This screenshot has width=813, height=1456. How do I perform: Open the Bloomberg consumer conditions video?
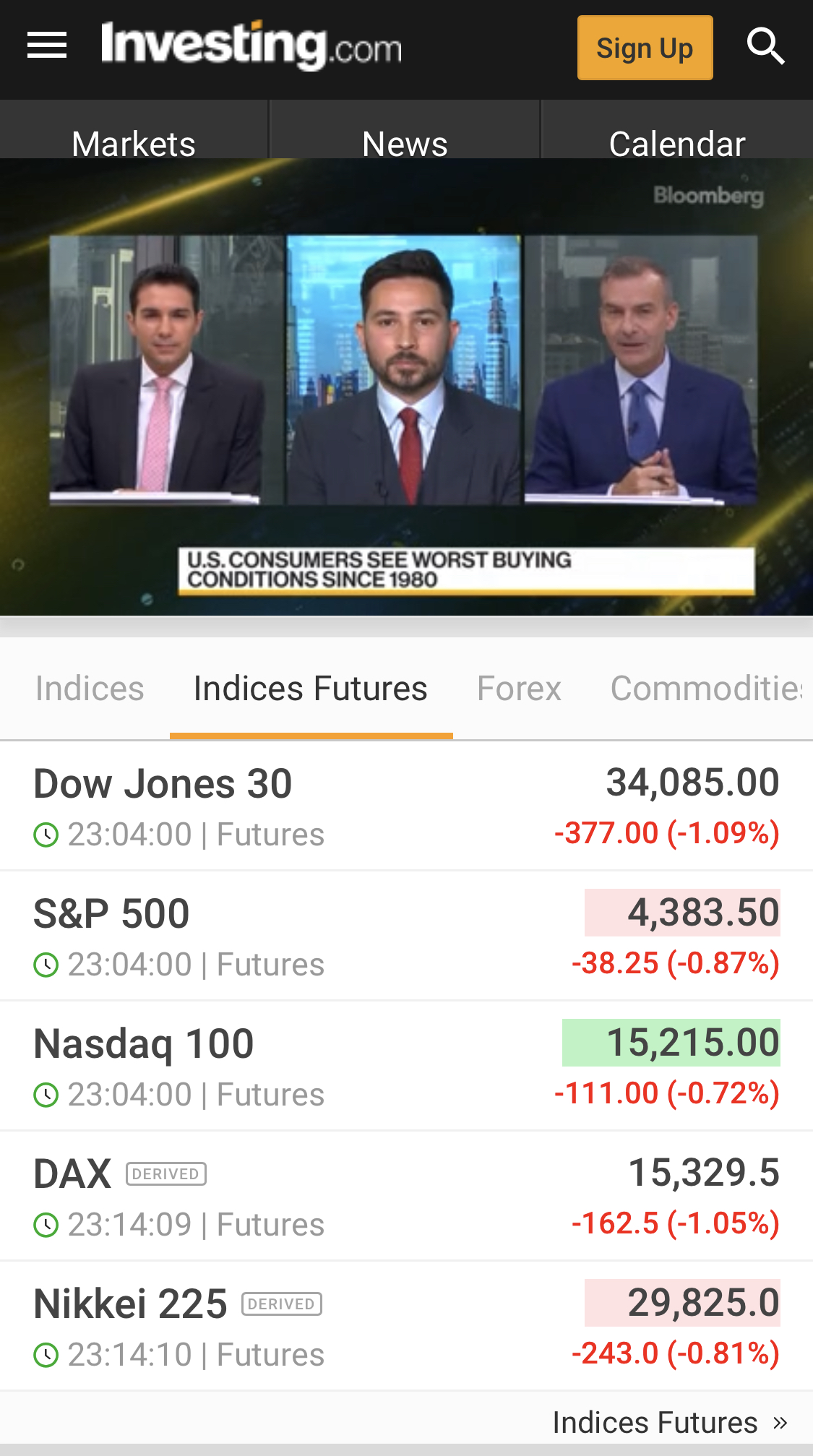(x=406, y=387)
